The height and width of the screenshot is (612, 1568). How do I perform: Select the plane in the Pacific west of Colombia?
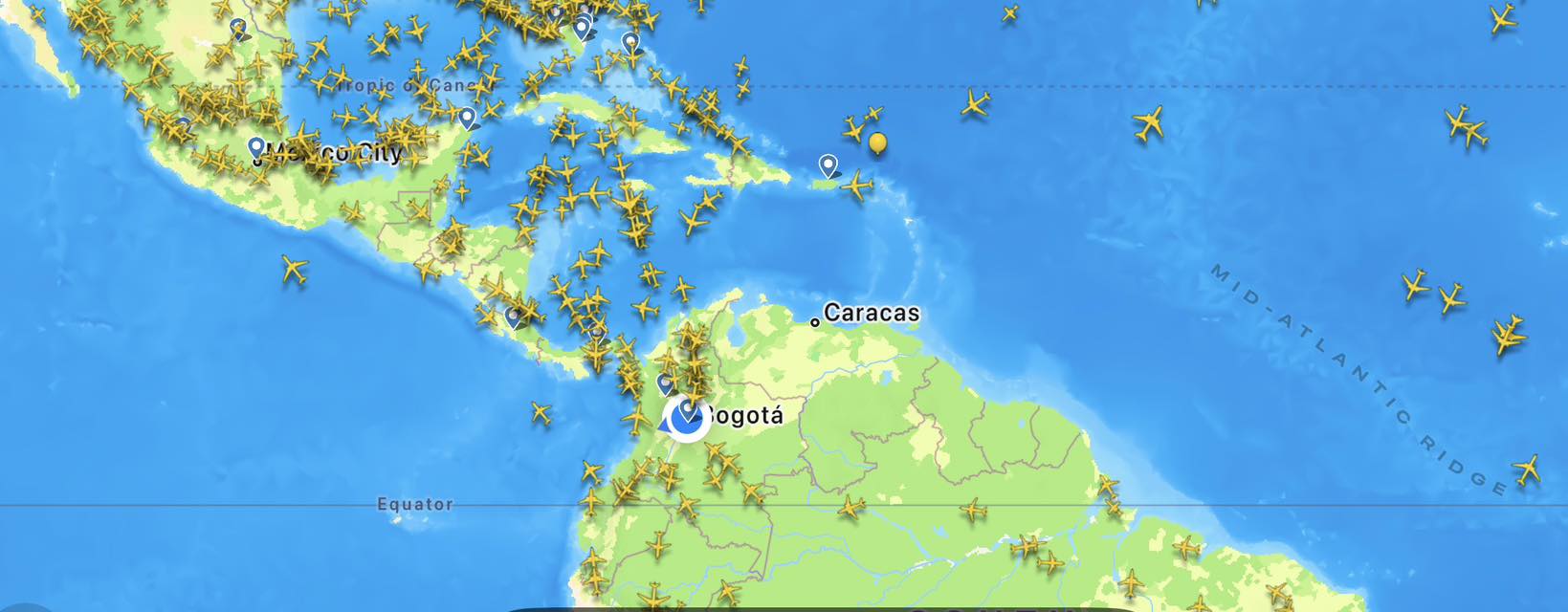tap(541, 413)
